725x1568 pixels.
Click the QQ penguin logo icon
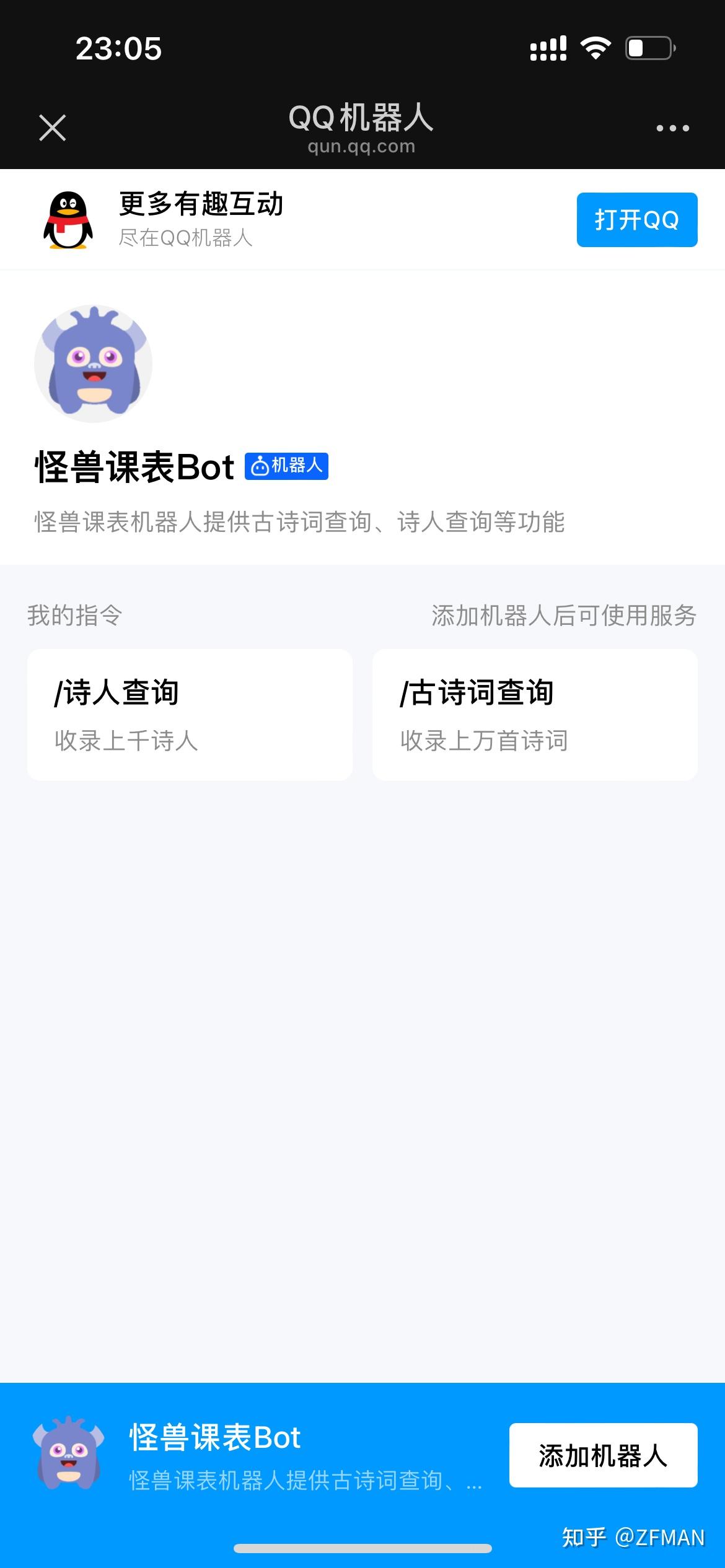pyautogui.click(x=67, y=219)
